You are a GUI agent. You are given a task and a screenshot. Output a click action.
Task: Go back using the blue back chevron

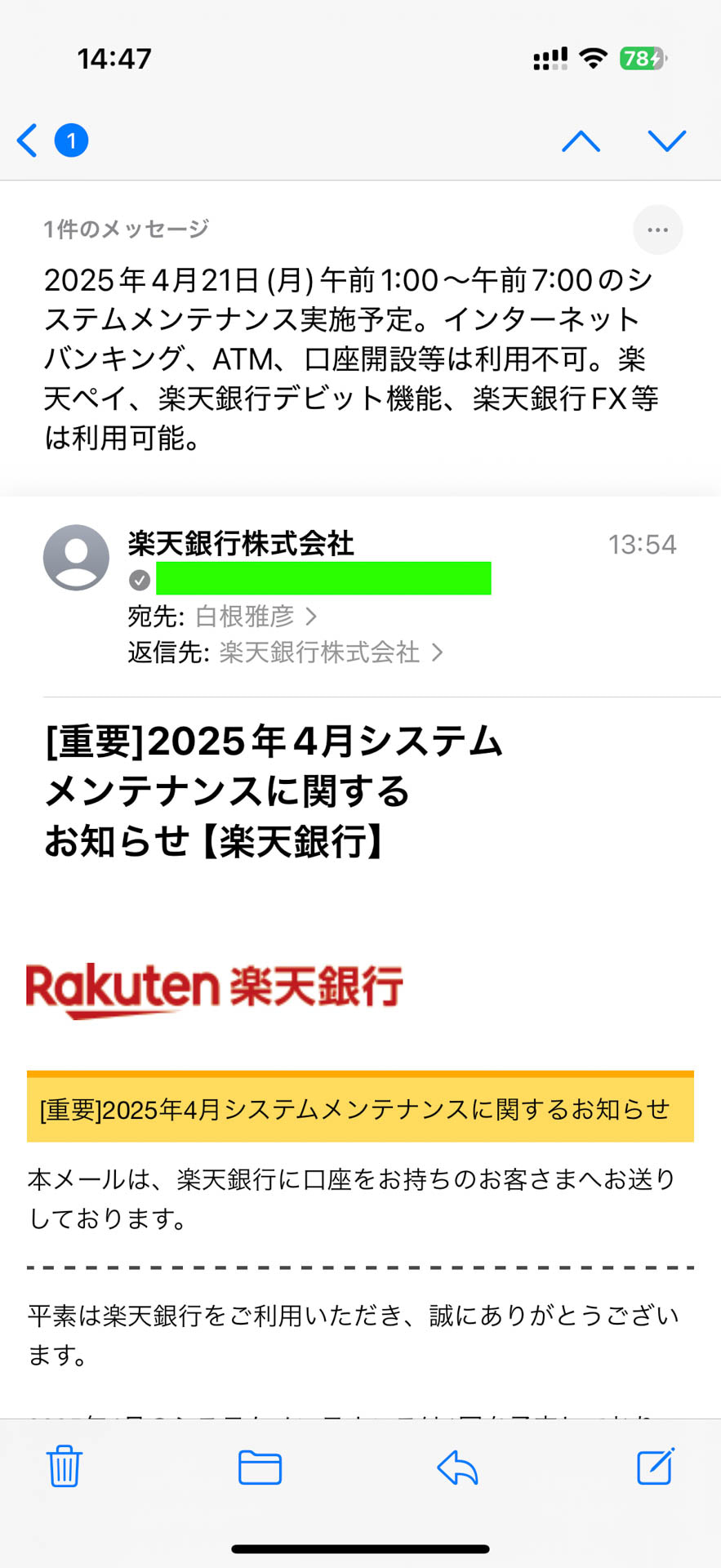(x=26, y=140)
